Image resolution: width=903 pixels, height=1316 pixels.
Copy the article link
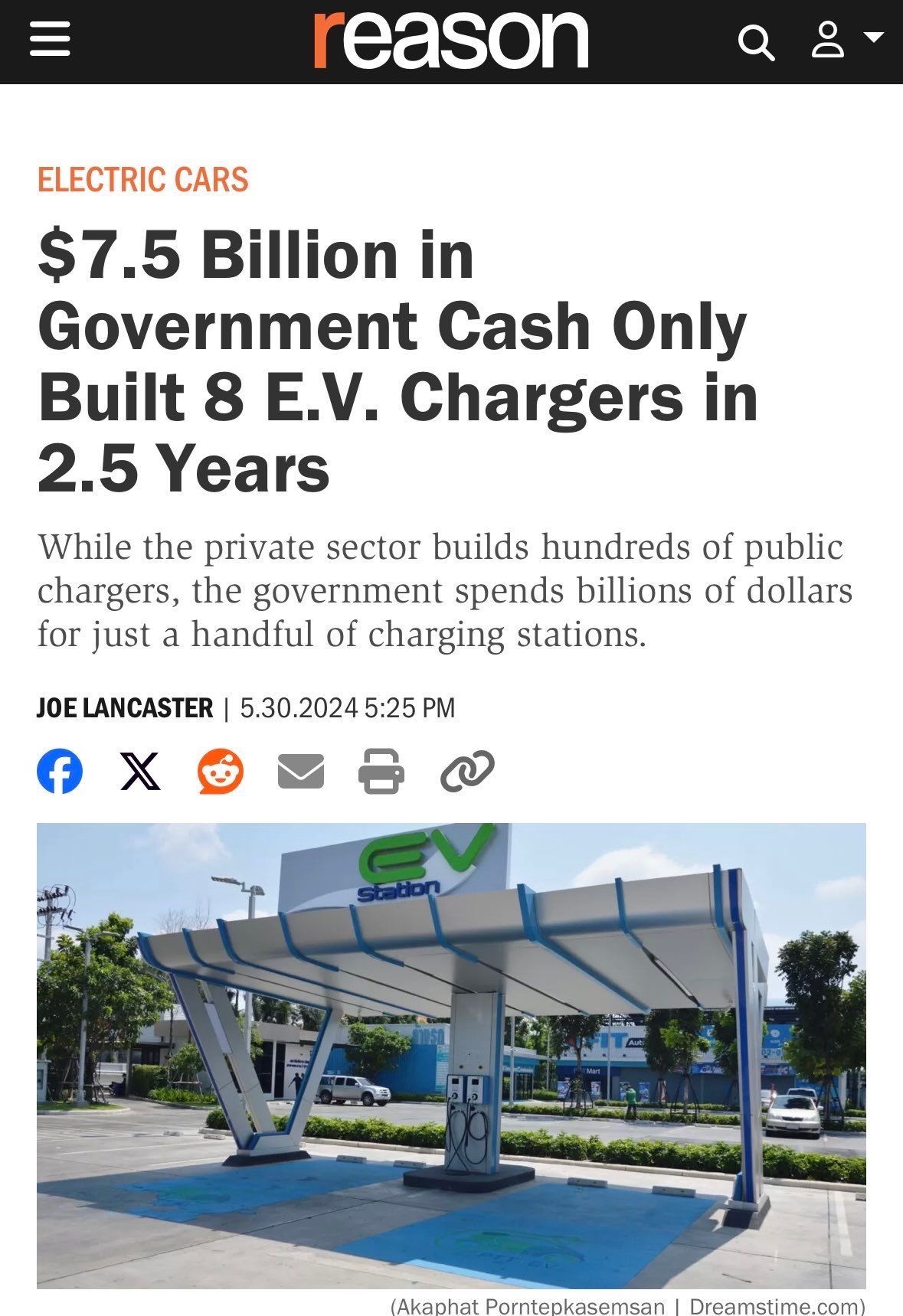(467, 771)
